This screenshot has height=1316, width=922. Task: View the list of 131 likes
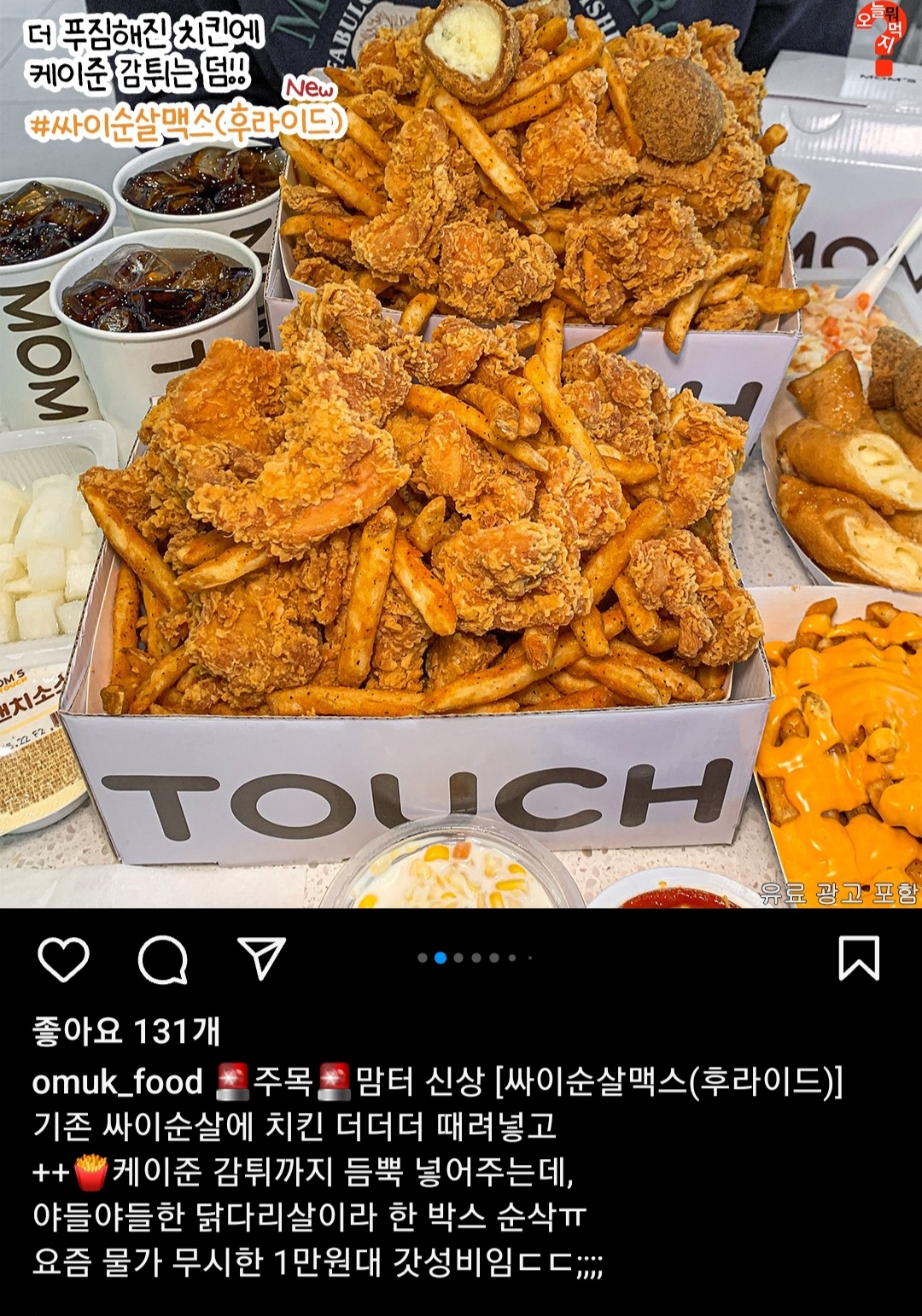[x=125, y=1032]
